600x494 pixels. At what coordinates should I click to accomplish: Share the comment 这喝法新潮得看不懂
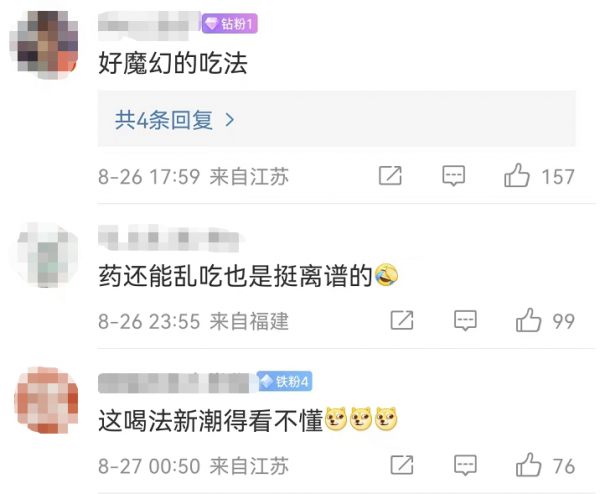point(401,465)
